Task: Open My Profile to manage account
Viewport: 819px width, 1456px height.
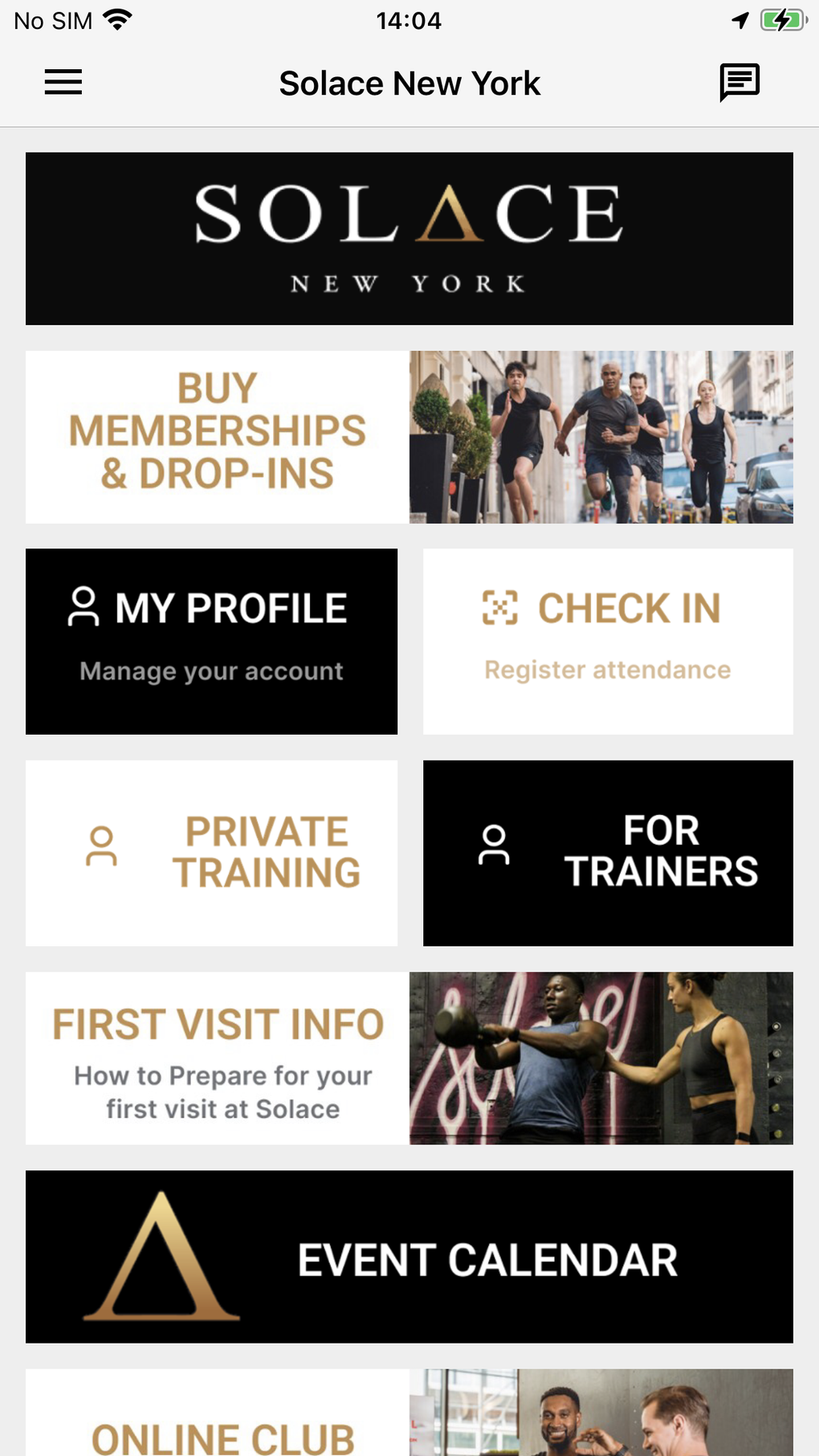Action: [x=211, y=641]
